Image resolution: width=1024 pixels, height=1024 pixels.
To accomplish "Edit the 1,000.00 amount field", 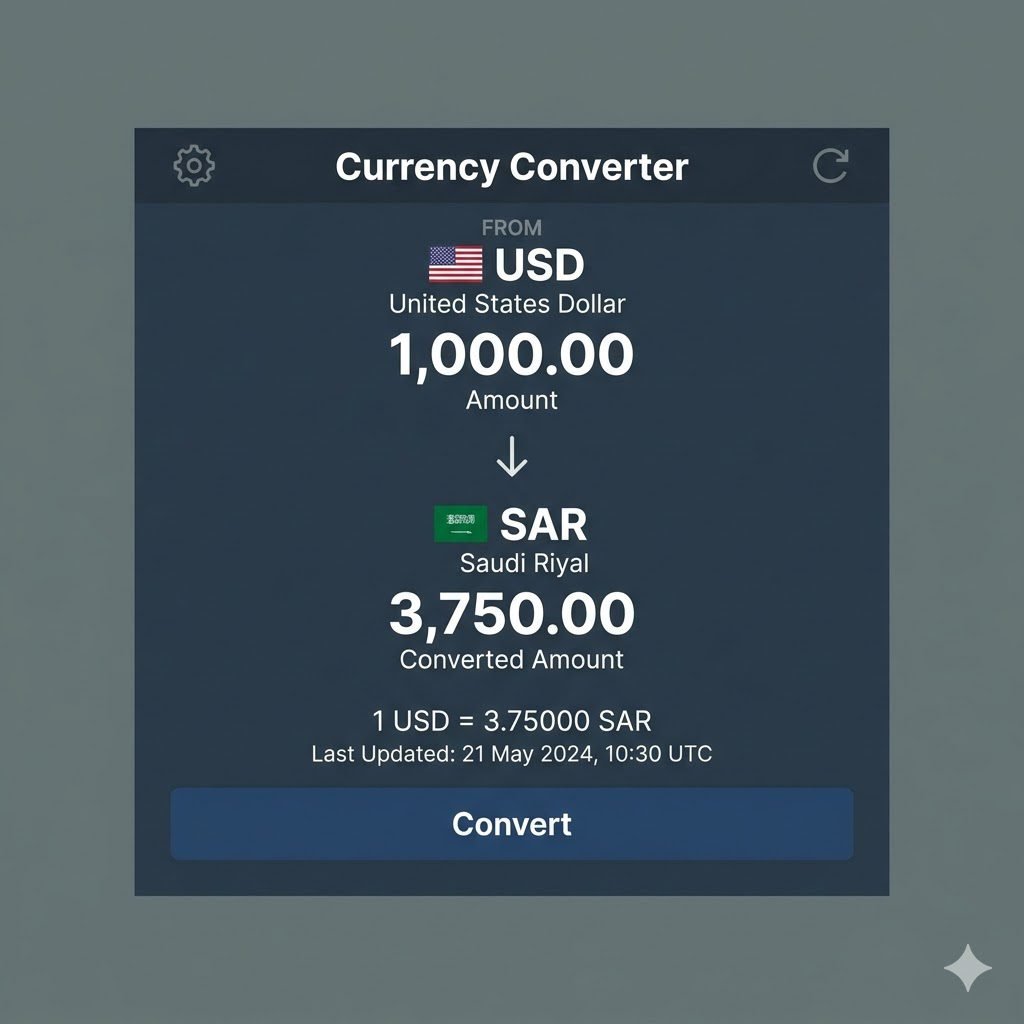I will [511, 355].
